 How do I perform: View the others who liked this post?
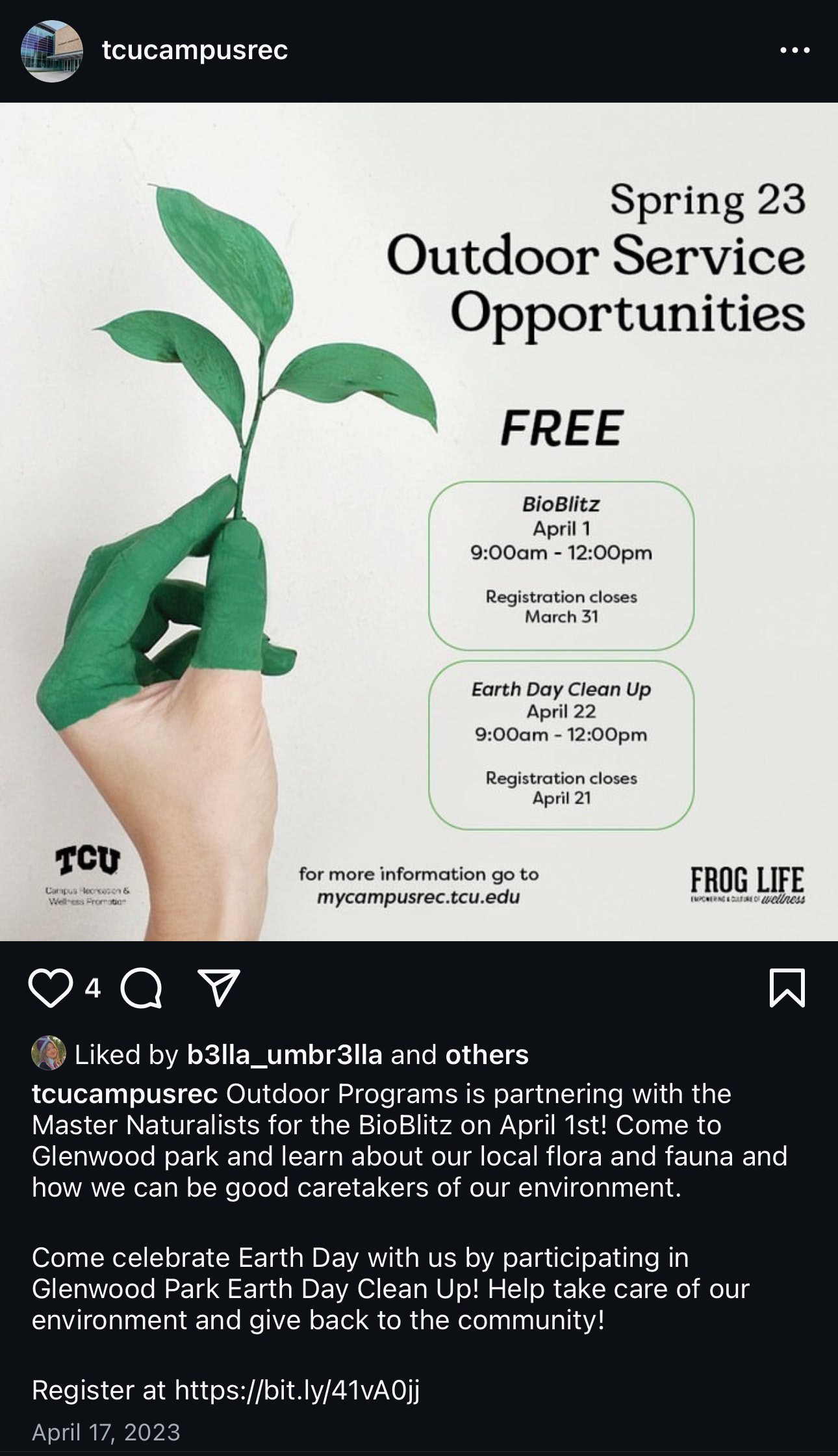pos(487,1054)
